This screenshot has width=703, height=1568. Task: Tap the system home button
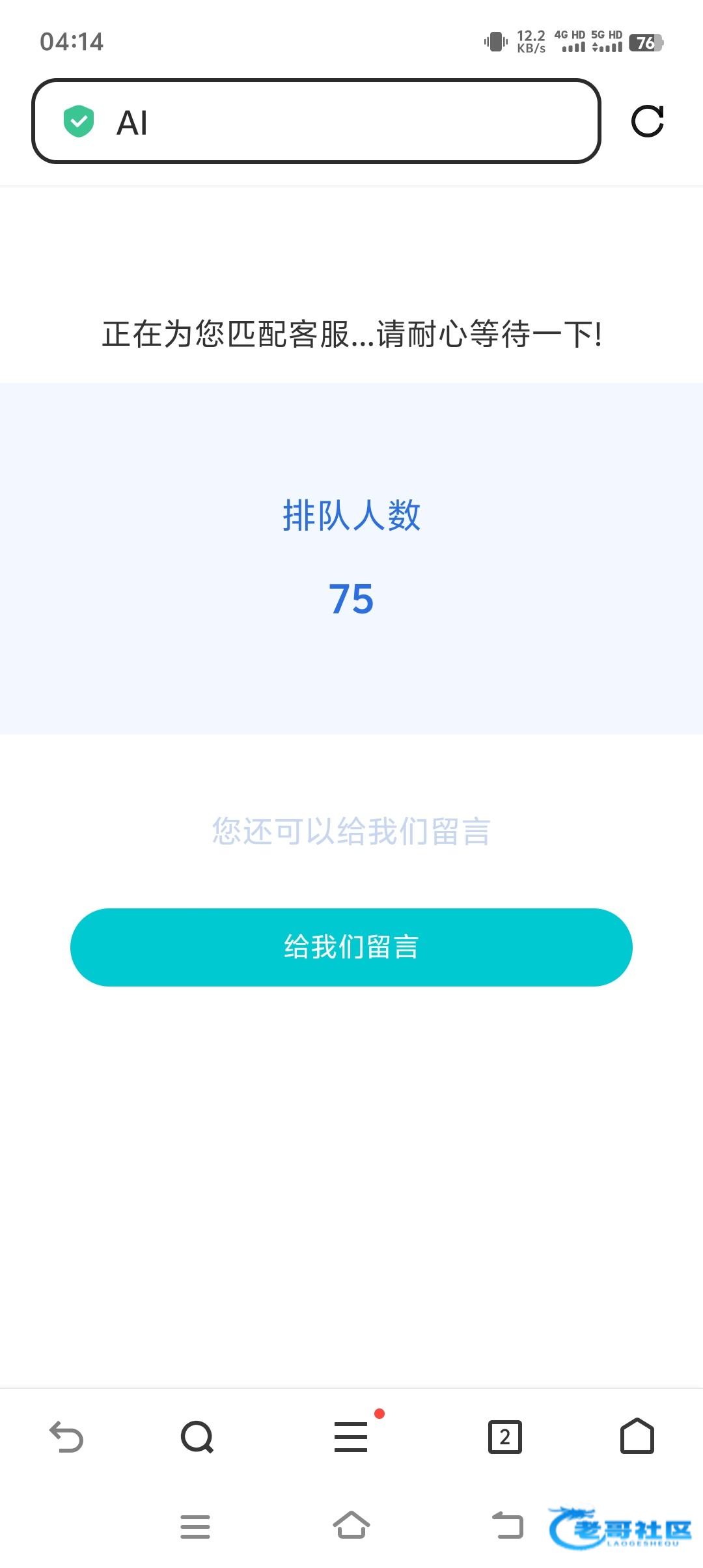[x=351, y=1525]
